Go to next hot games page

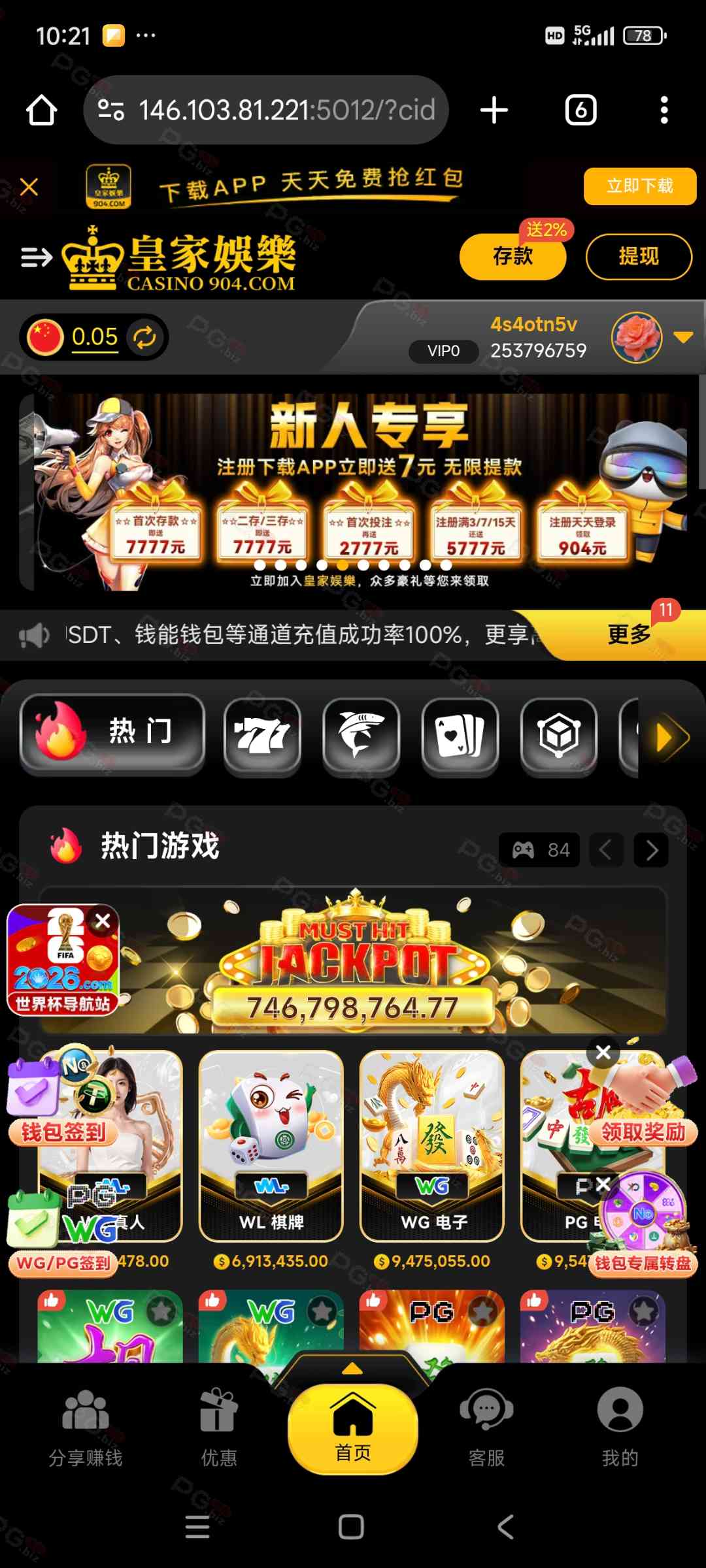(x=651, y=850)
